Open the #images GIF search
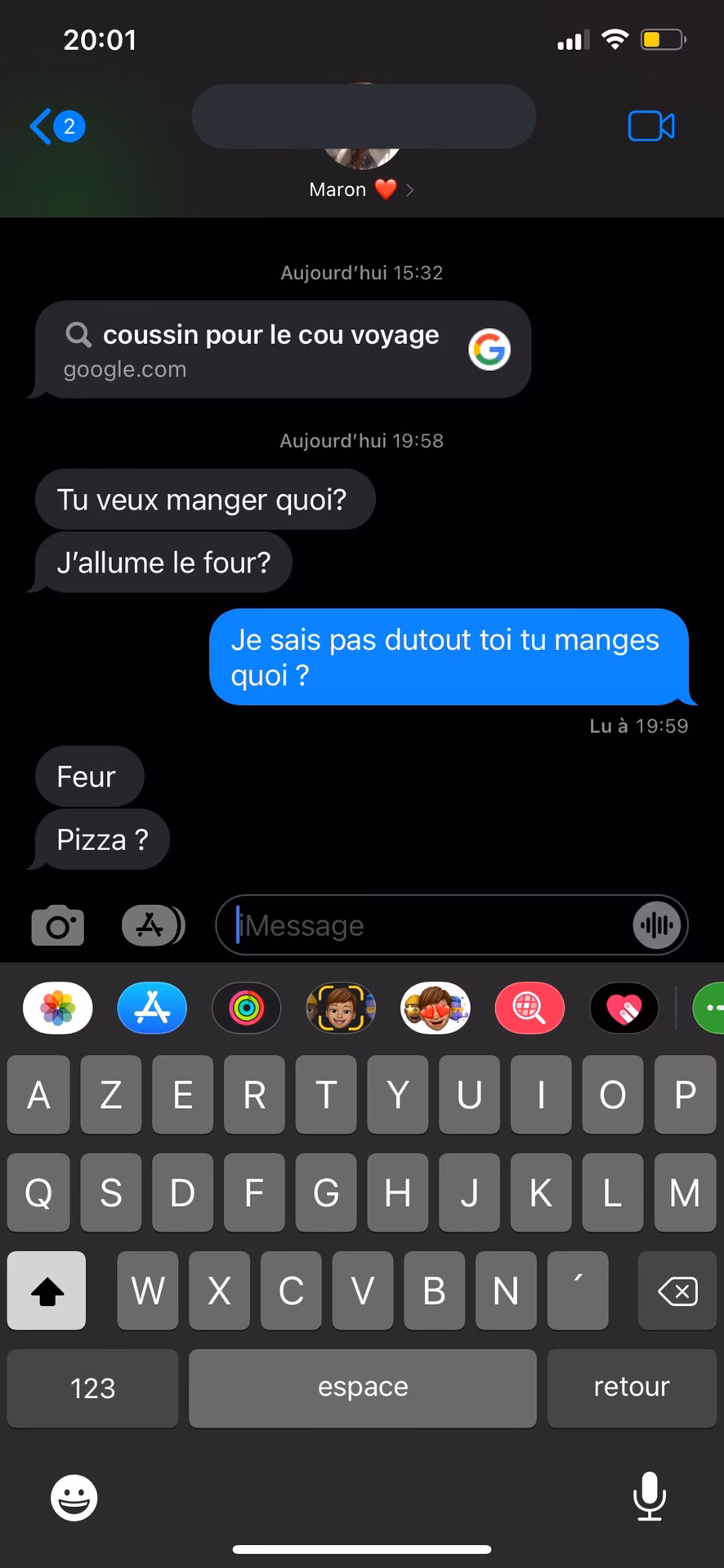This screenshot has width=724, height=1568. pos(529,1008)
